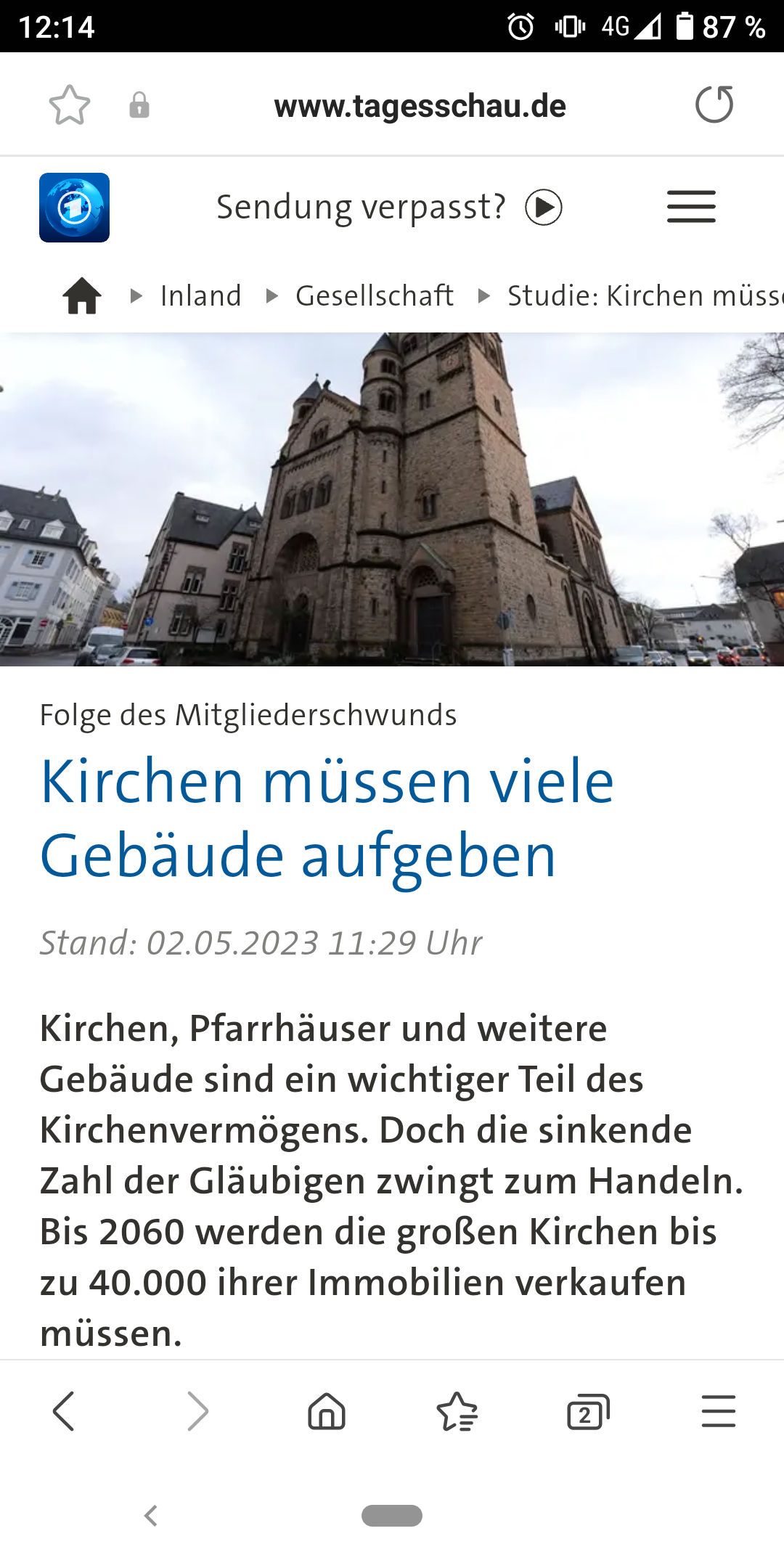View the 2 open browser tabs
784x1568 pixels.
coord(587,1412)
